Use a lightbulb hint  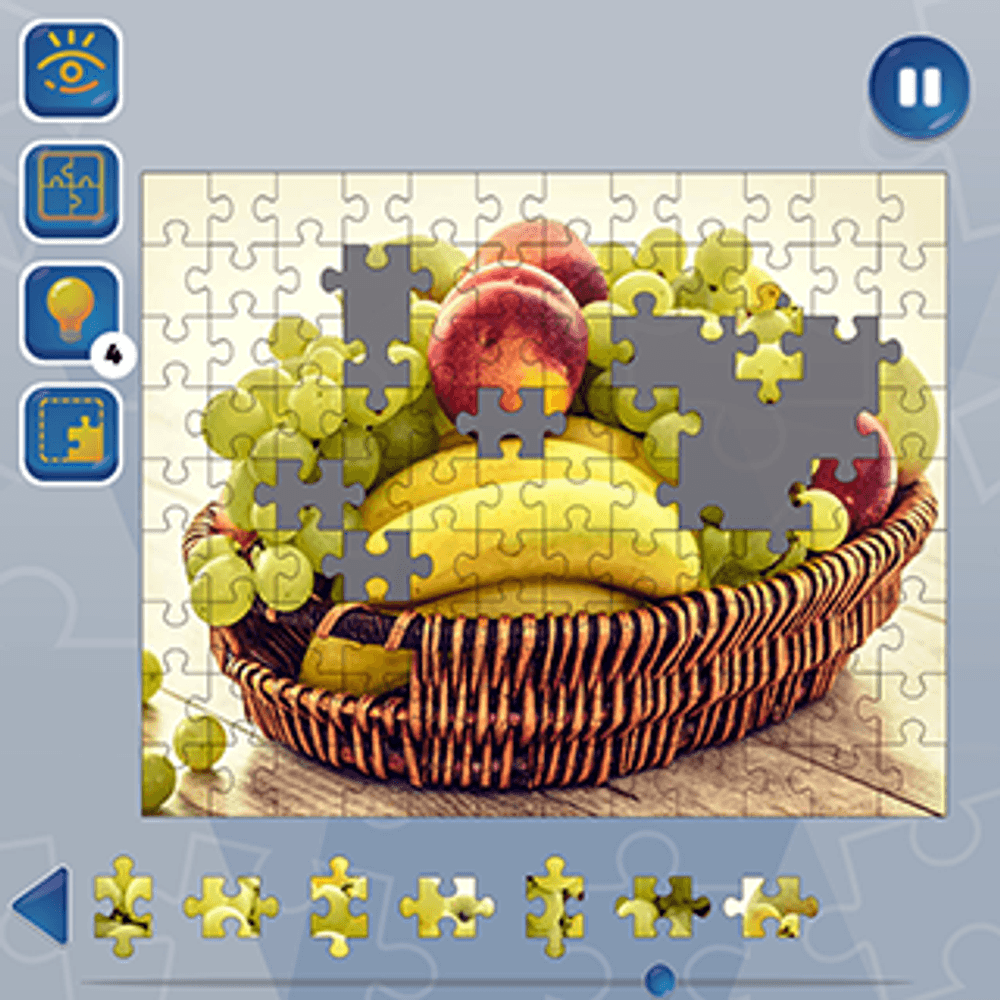pos(70,313)
